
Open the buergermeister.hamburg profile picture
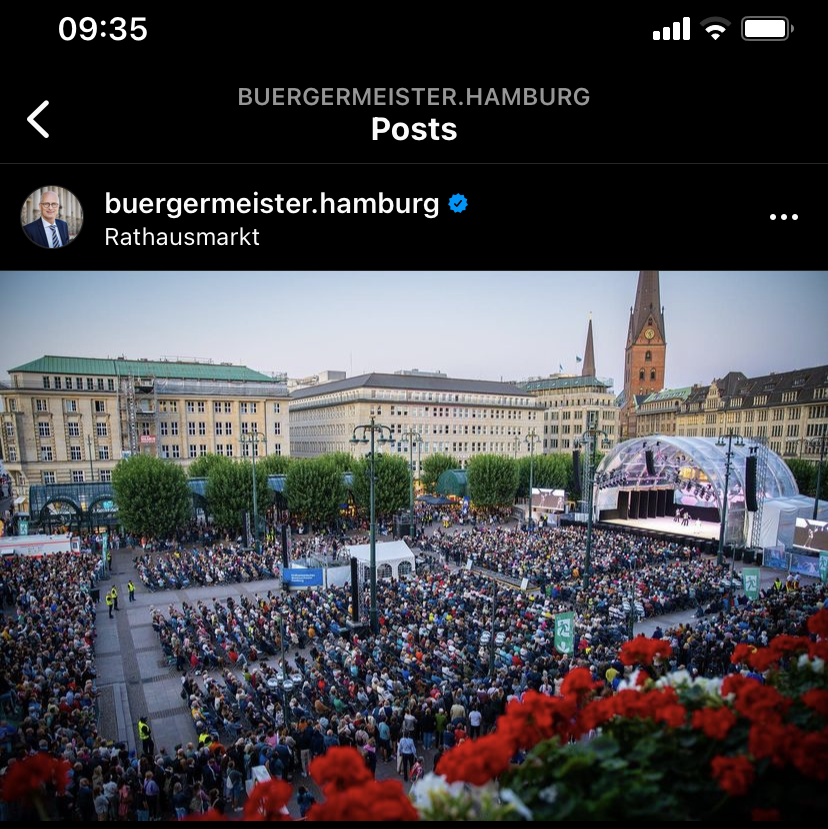pyautogui.click(x=52, y=217)
